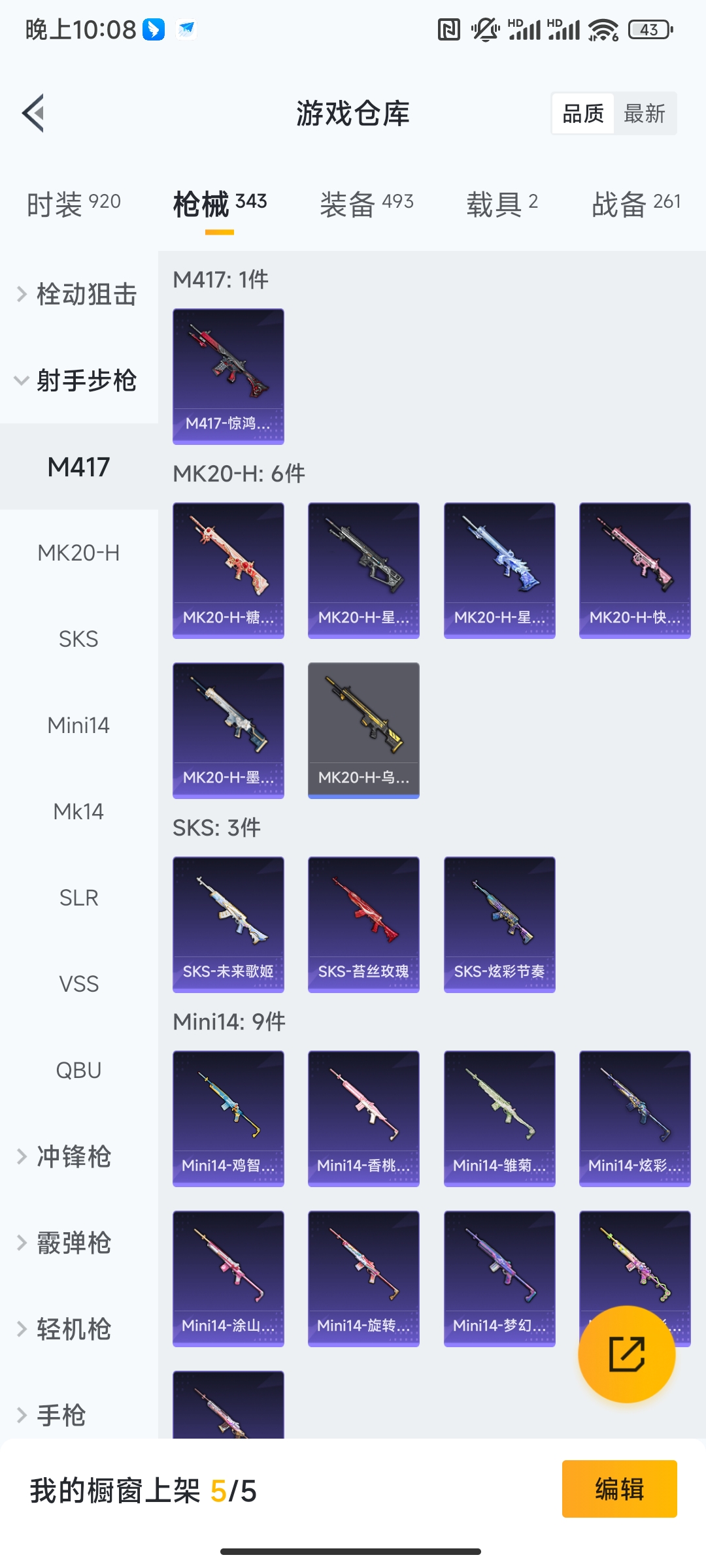Switch to the 时装 tab
Image resolution: width=706 pixels, height=1568 pixels.
73,204
